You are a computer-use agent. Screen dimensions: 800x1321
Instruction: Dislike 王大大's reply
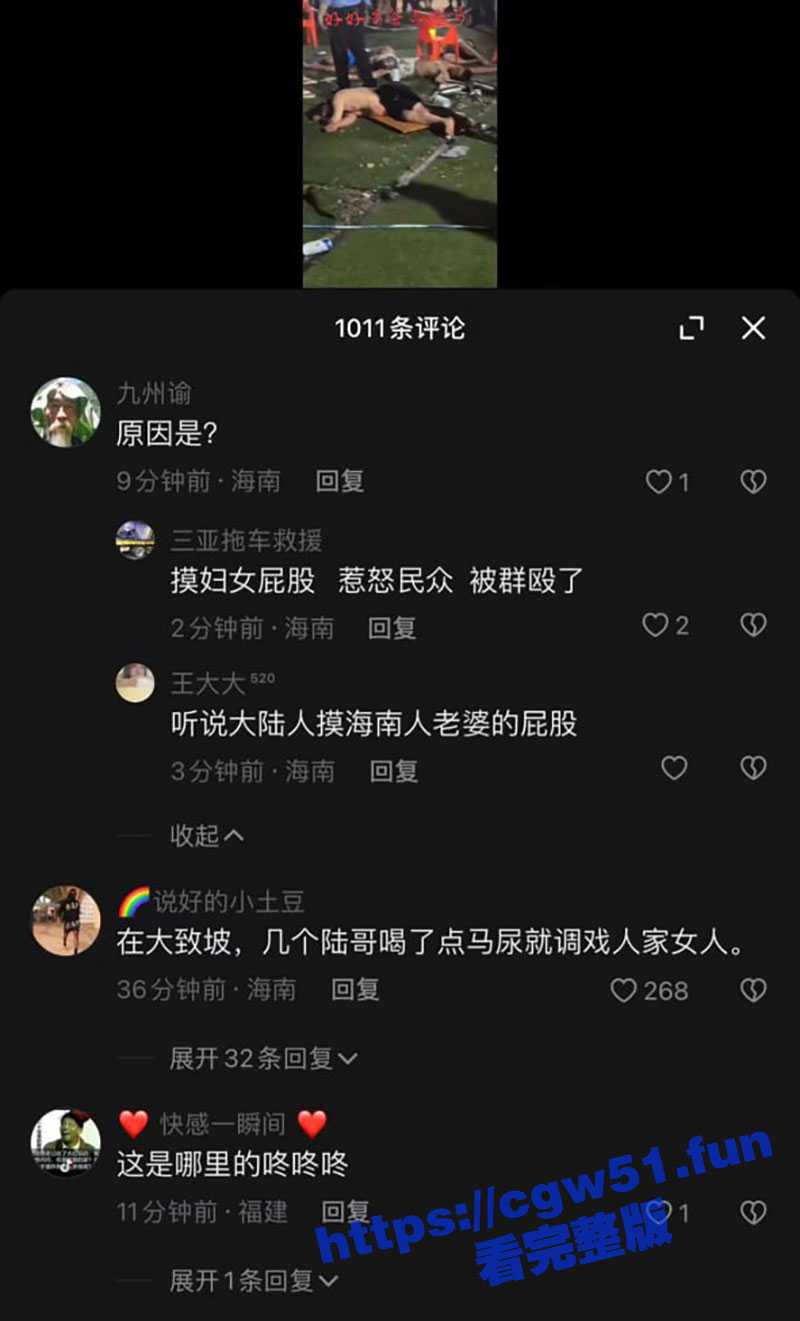tap(753, 768)
